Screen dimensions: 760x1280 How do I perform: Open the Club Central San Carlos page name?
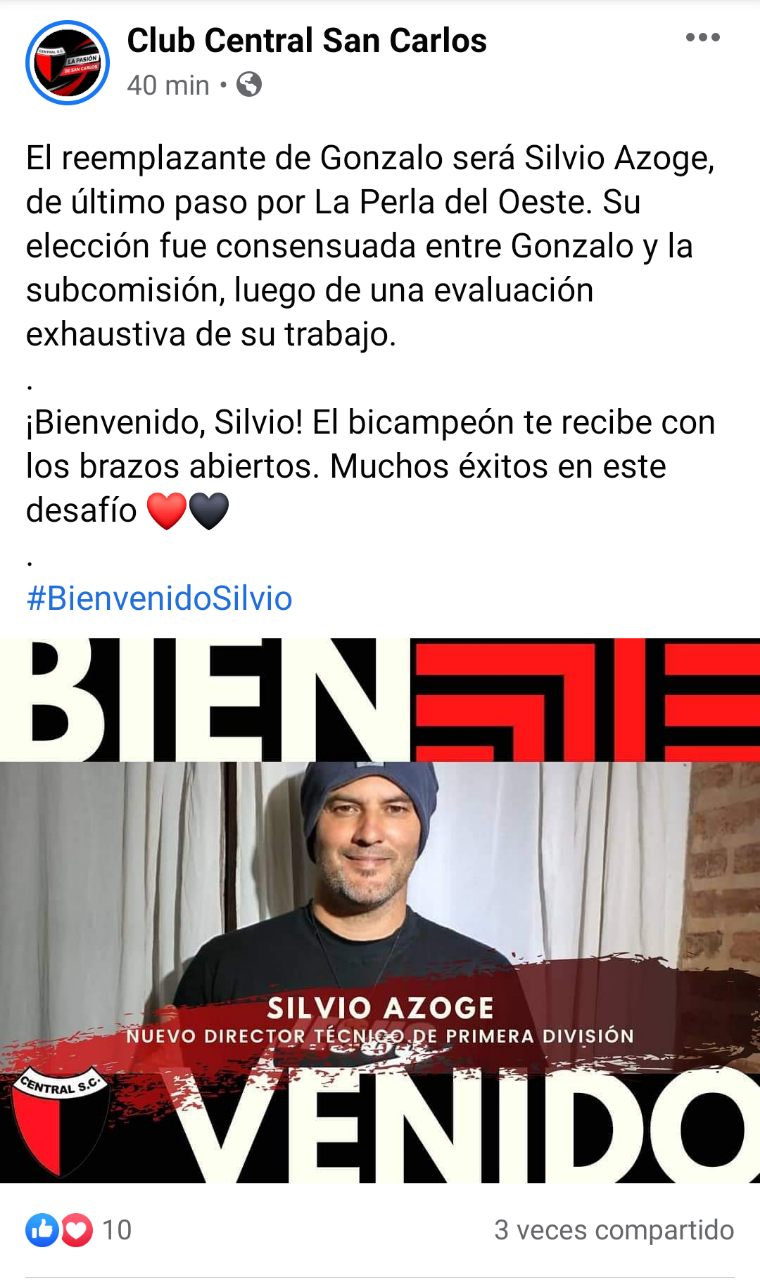(306, 40)
